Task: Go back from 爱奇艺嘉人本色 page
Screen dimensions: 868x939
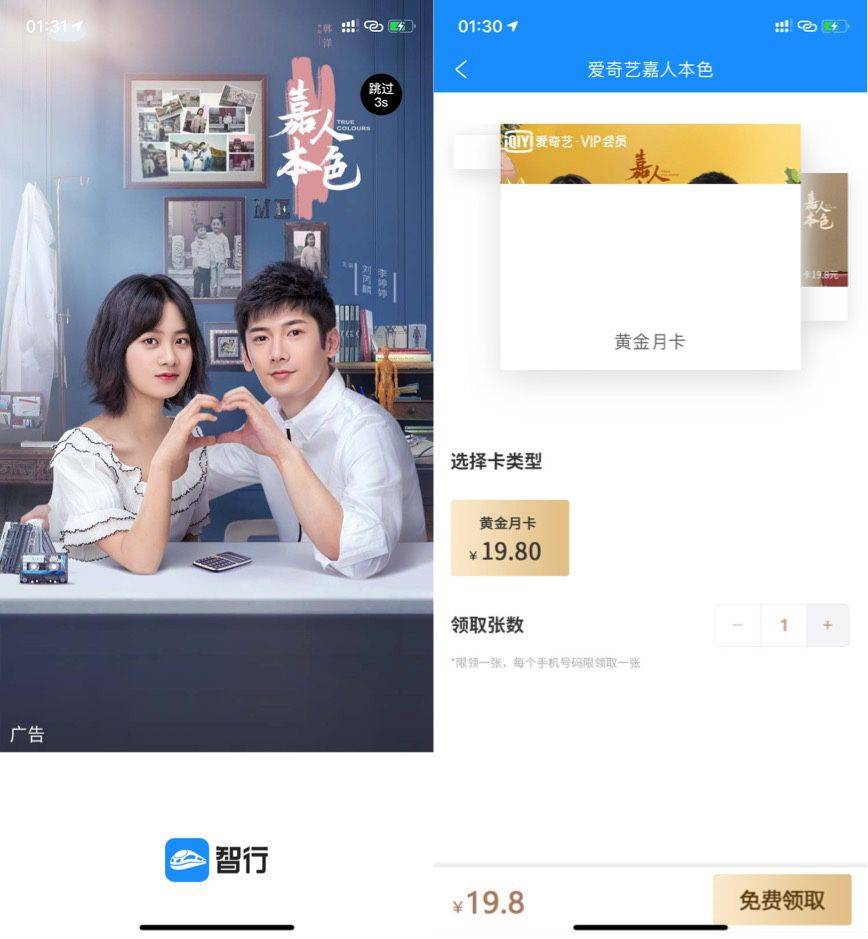Action: tap(461, 69)
